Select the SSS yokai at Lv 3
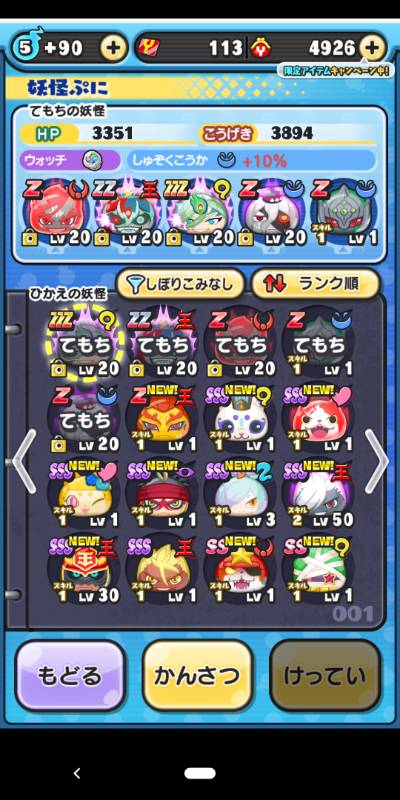The width and height of the screenshot is (400, 800). click(x=240, y=493)
